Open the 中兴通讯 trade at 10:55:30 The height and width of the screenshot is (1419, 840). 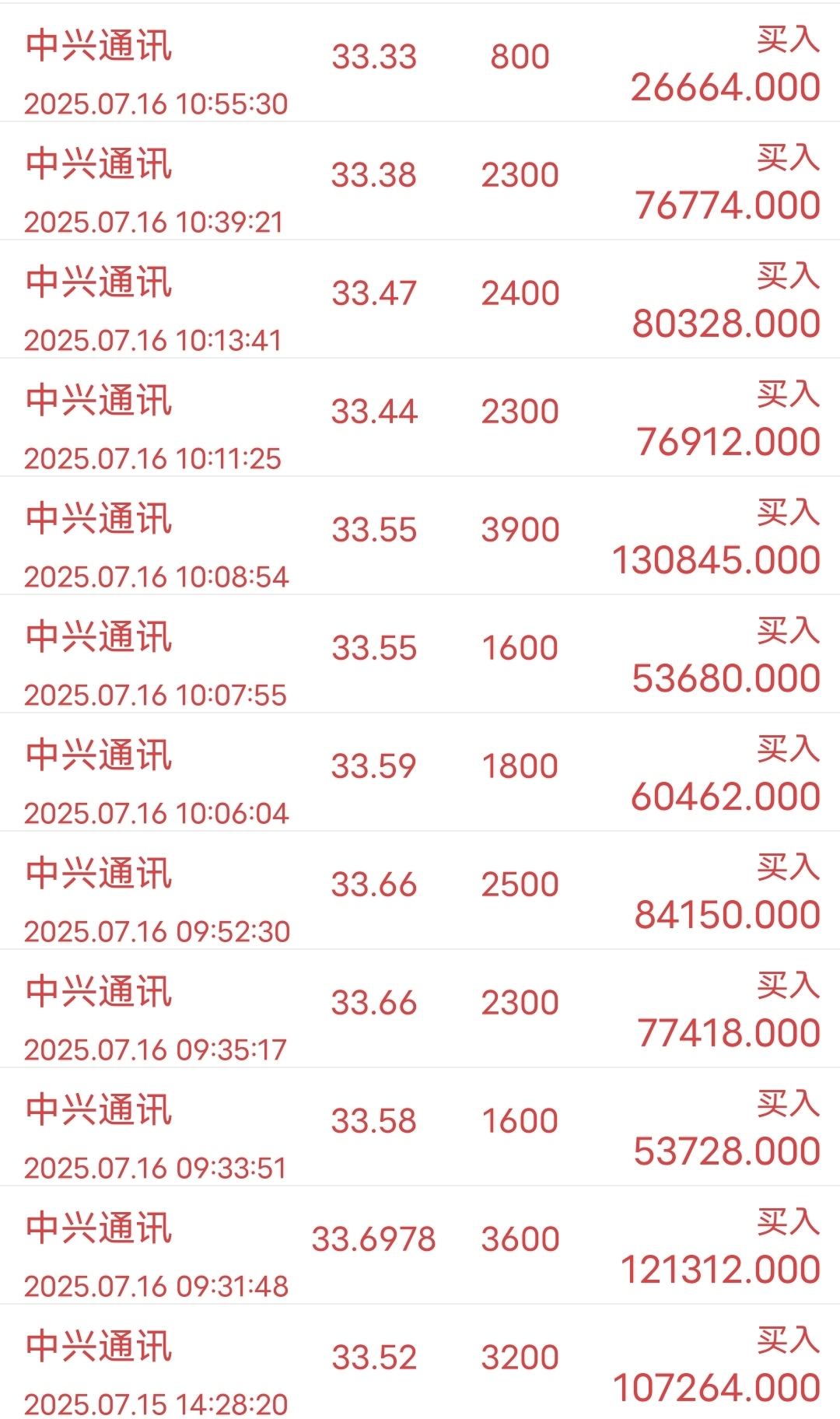pyautogui.click(x=420, y=62)
